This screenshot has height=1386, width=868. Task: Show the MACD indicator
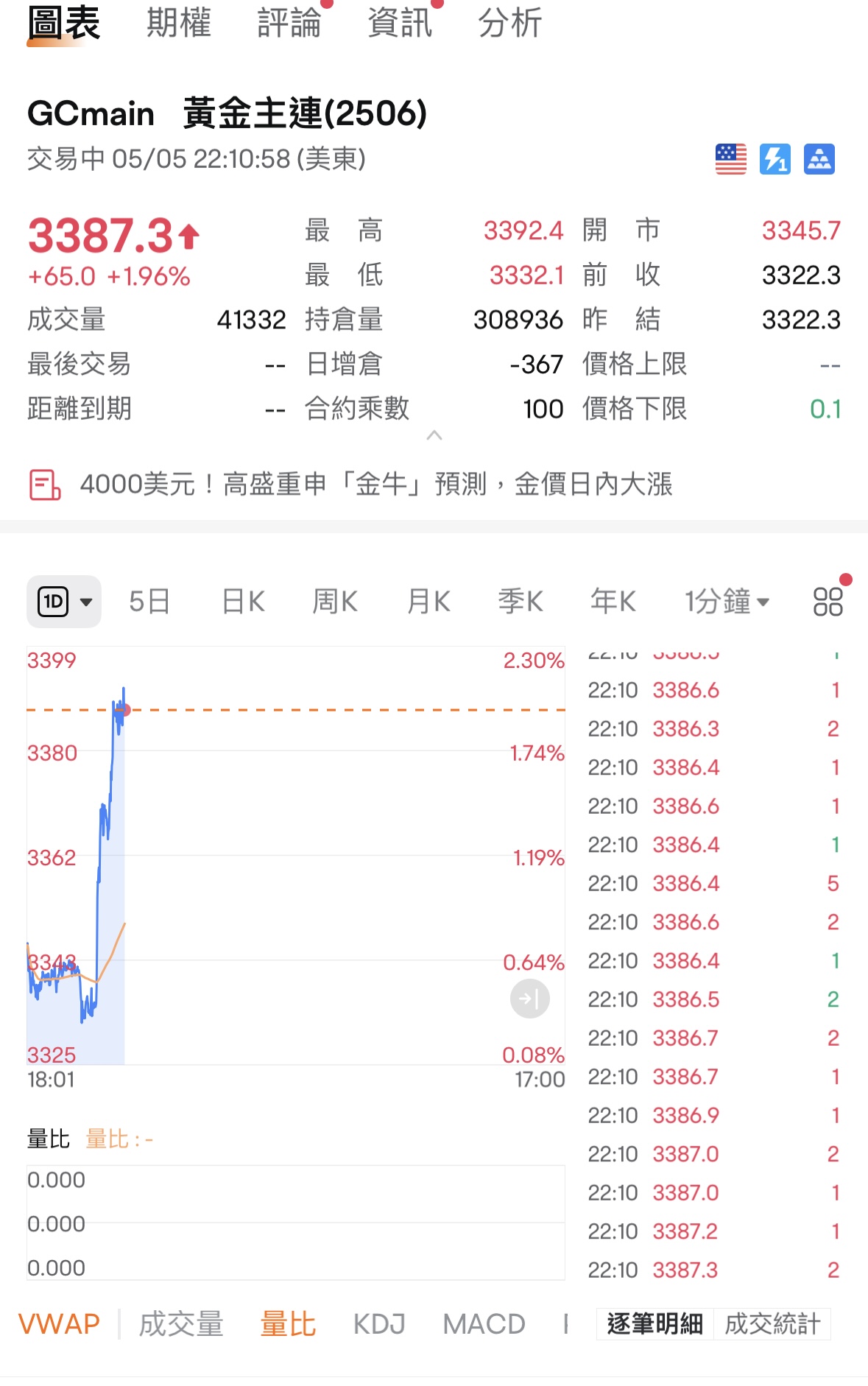[483, 1323]
